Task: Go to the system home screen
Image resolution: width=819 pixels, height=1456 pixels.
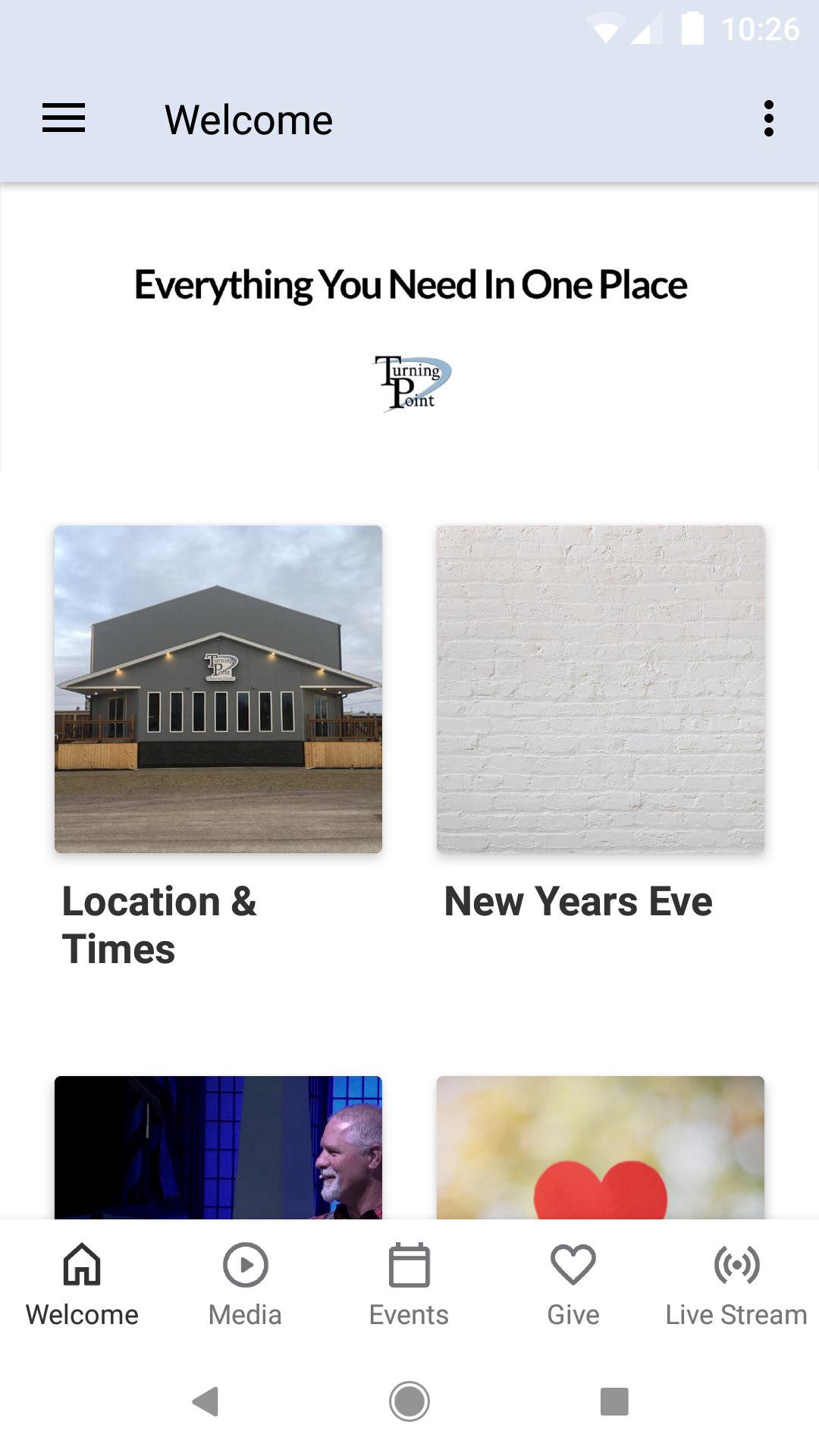Action: 409,1401
